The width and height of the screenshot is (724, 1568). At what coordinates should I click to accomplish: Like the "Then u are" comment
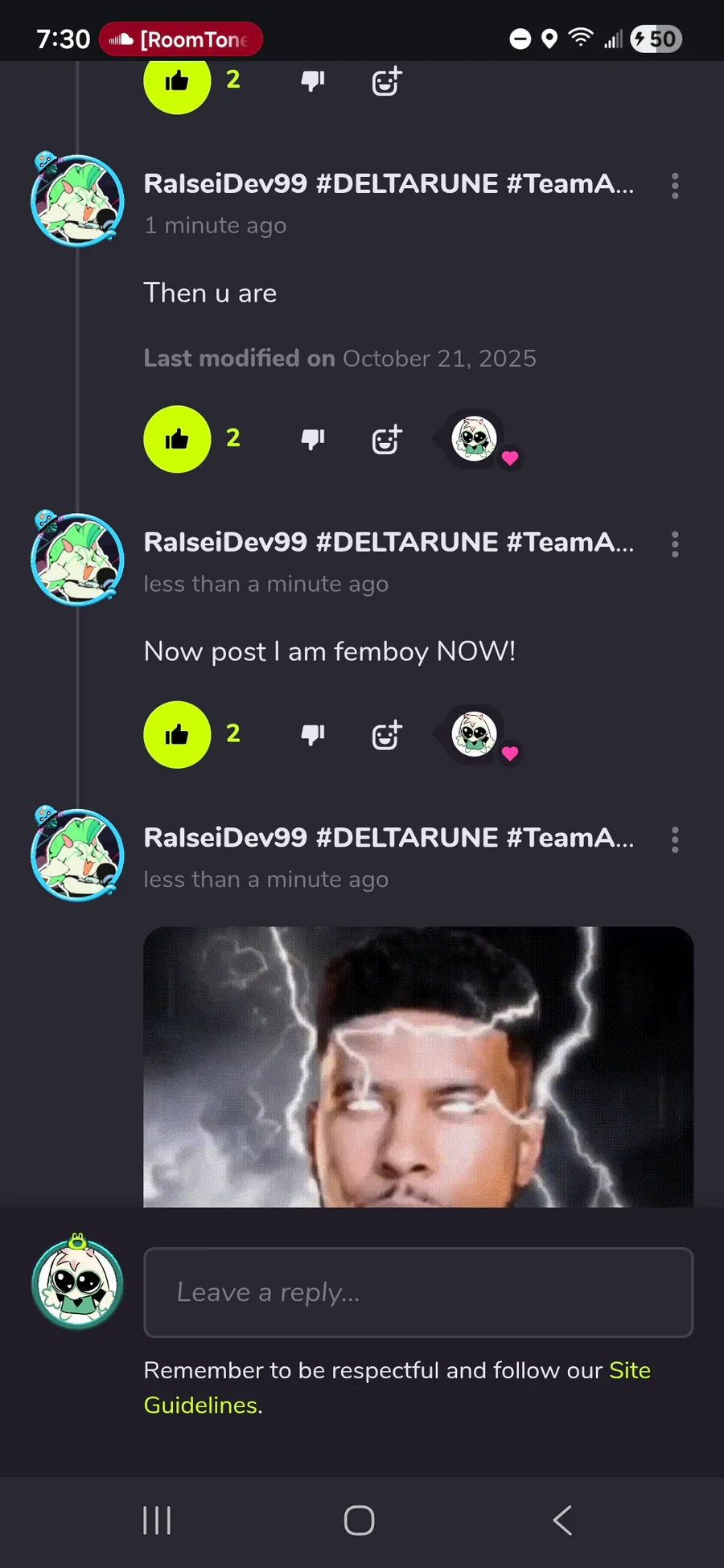[177, 439]
